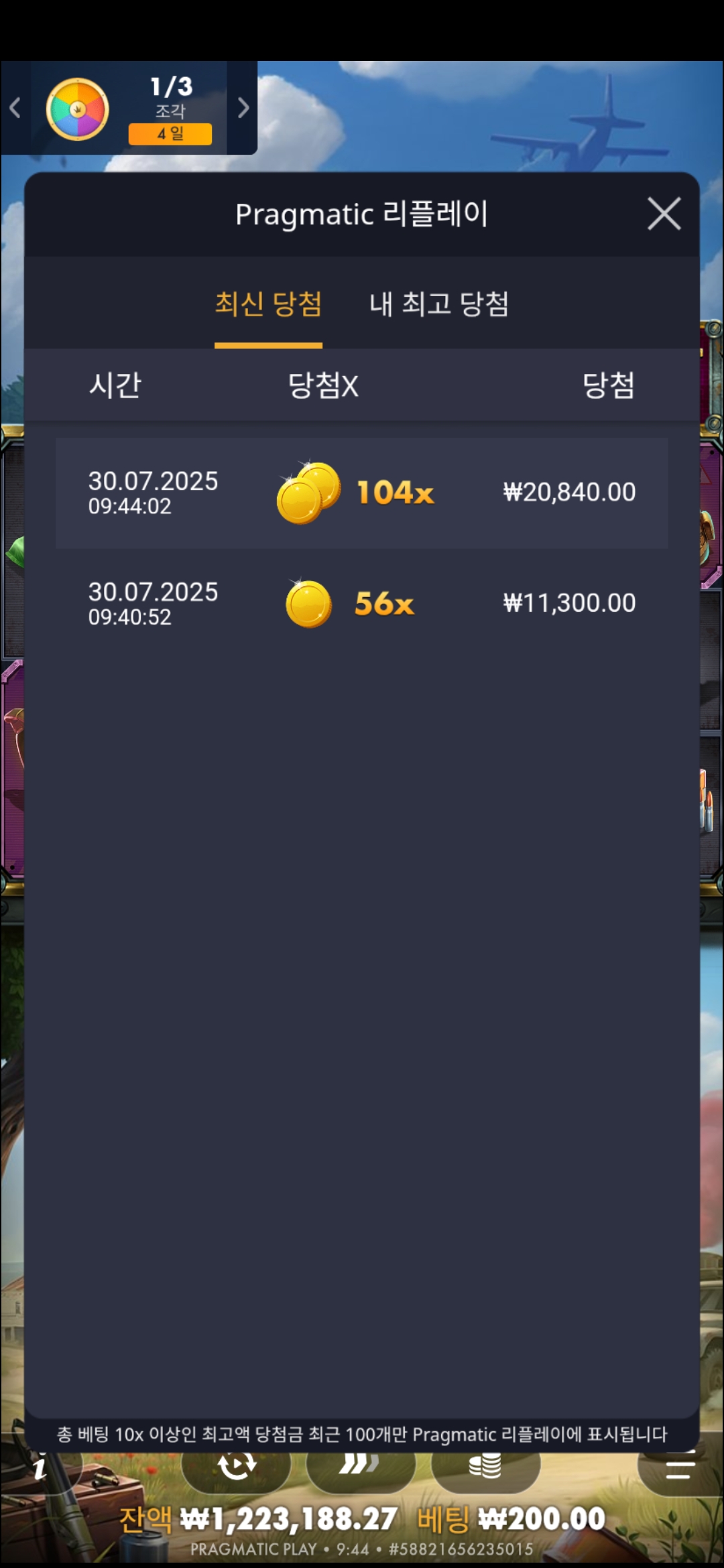
Task: Open the 56x win replay
Action: (361, 604)
